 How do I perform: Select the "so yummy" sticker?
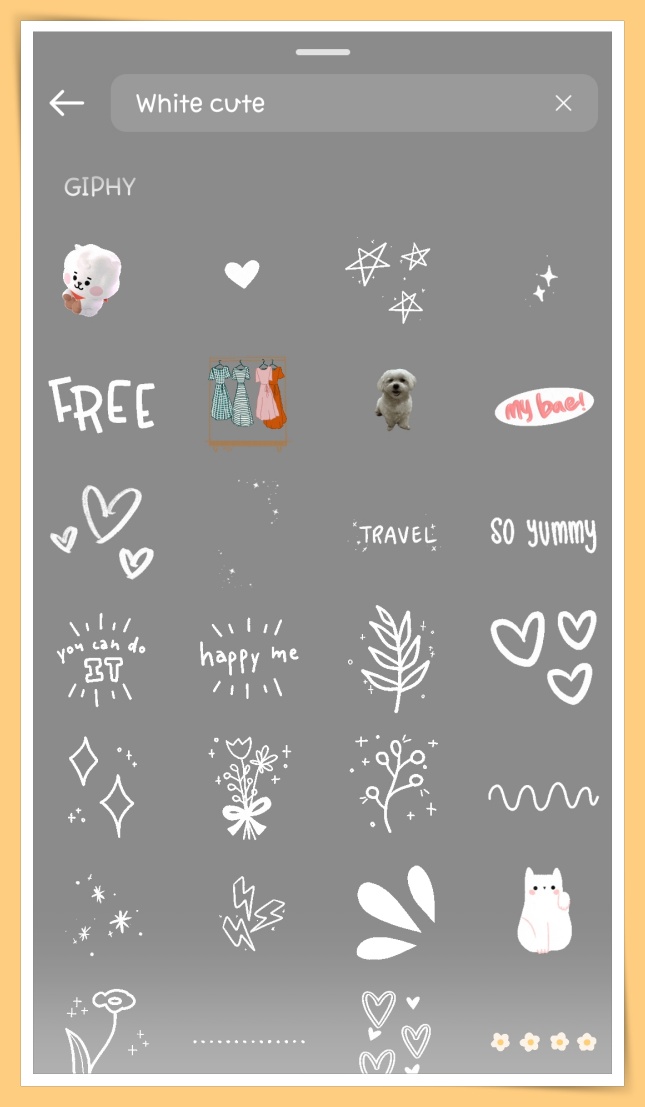point(543,532)
